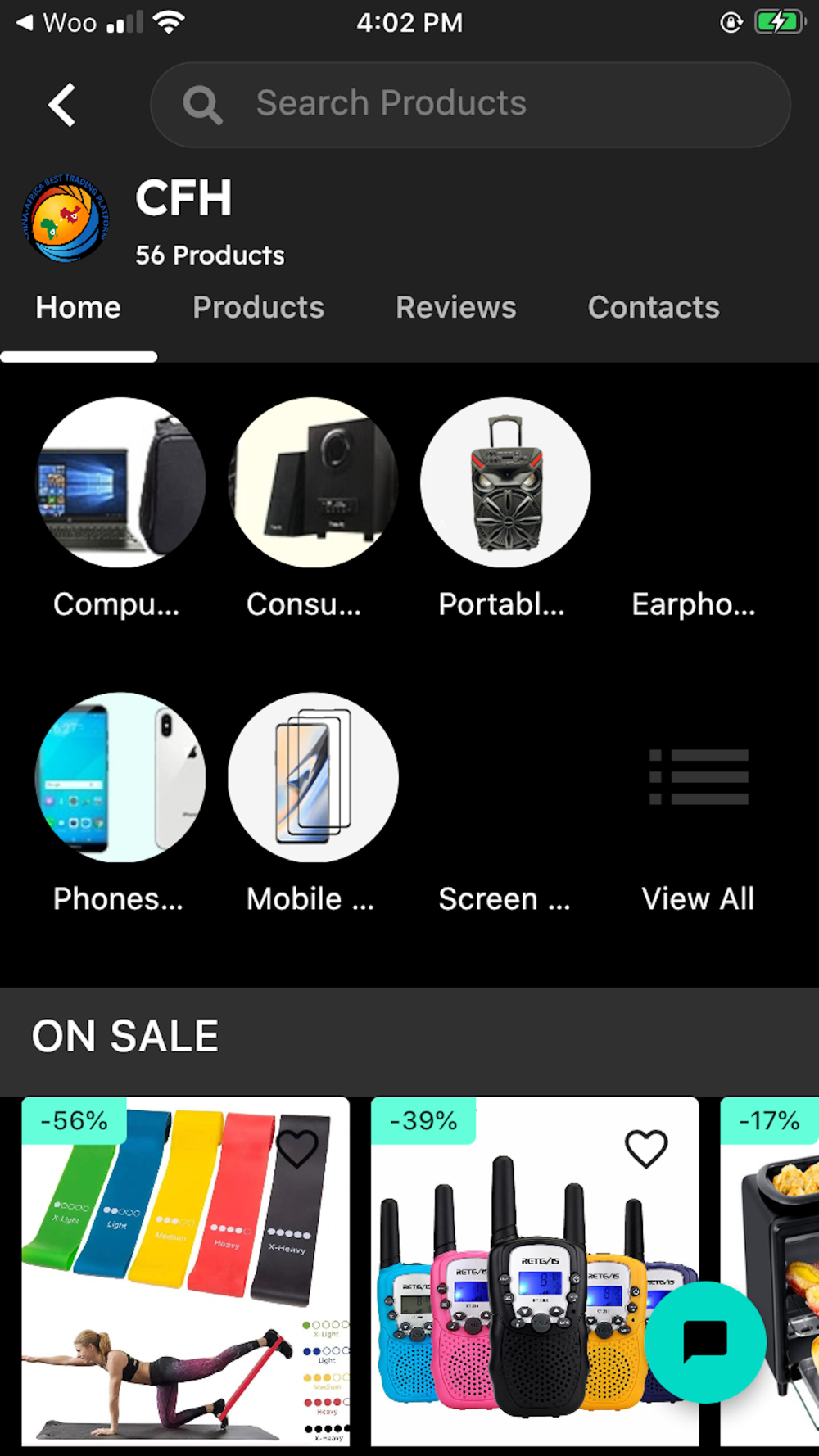Favorite the walkie-talkies at -39%

pyautogui.click(x=646, y=1149)
